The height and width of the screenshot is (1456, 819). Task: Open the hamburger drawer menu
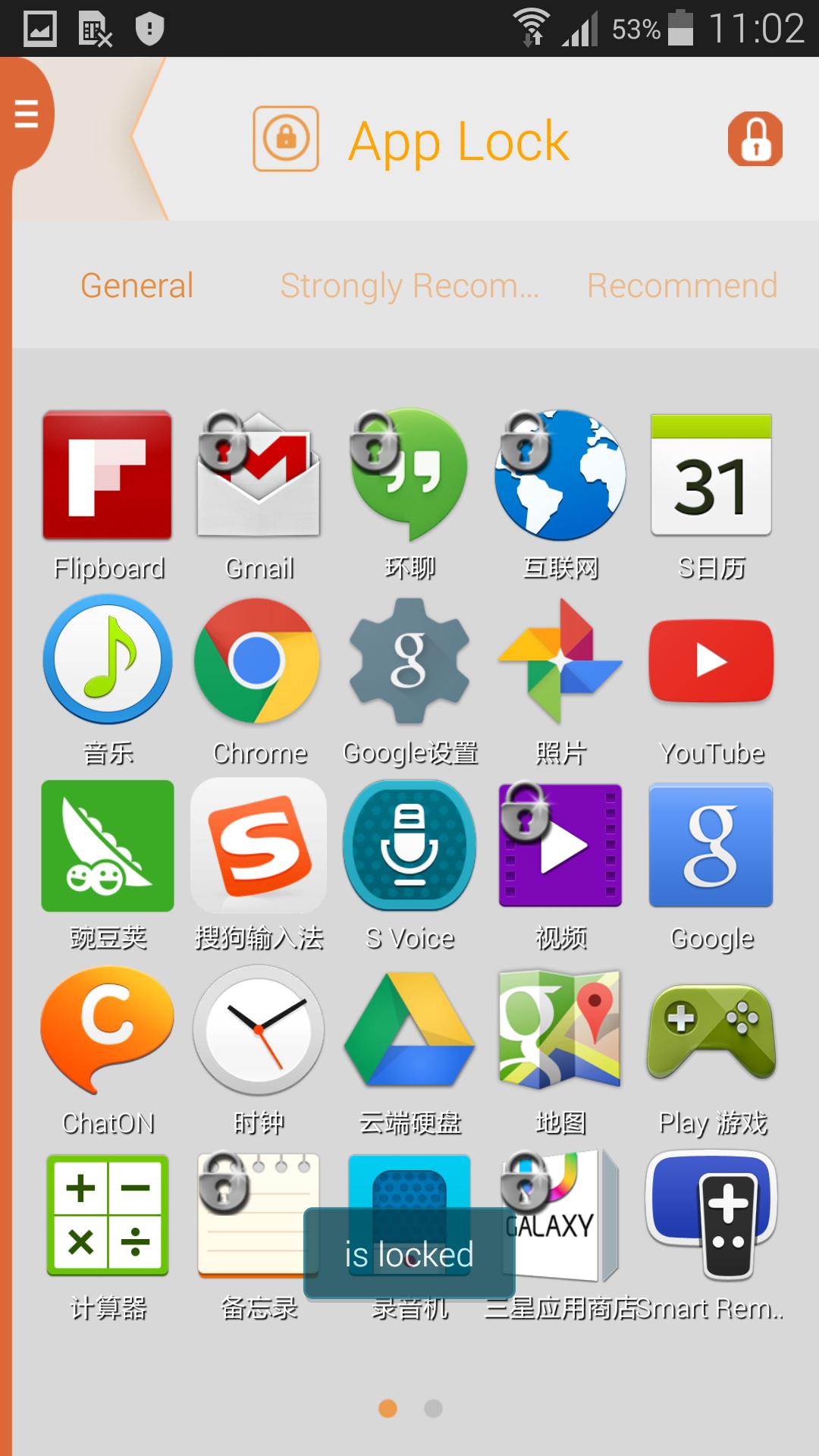[27, 114]
